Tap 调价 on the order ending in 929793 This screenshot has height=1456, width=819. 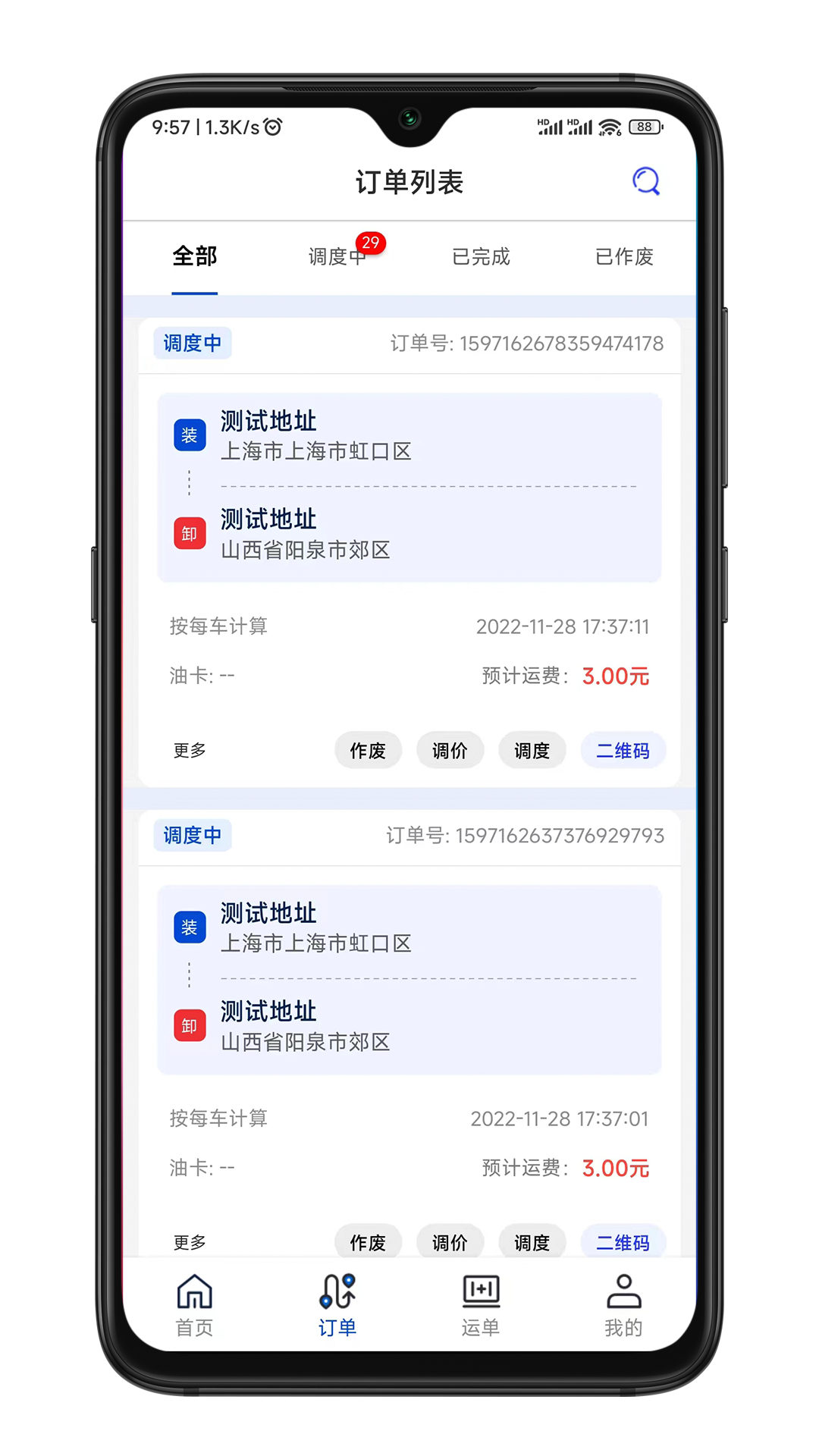450,1241
